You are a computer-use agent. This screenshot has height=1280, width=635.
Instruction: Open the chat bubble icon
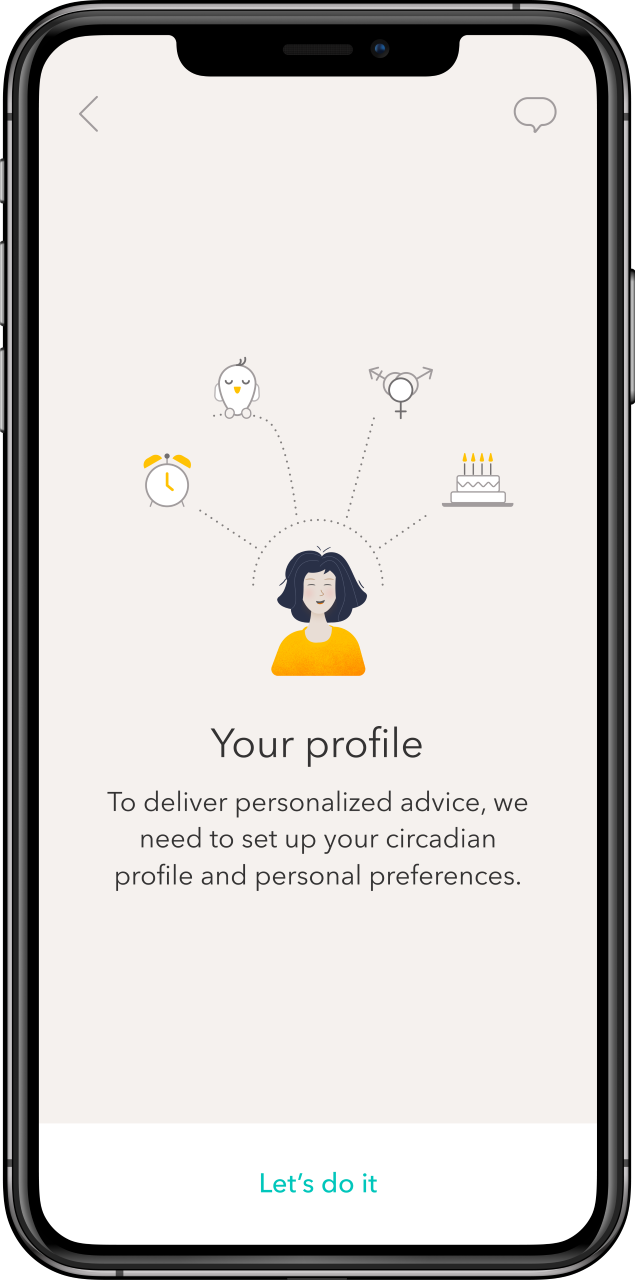coord(535,115)
